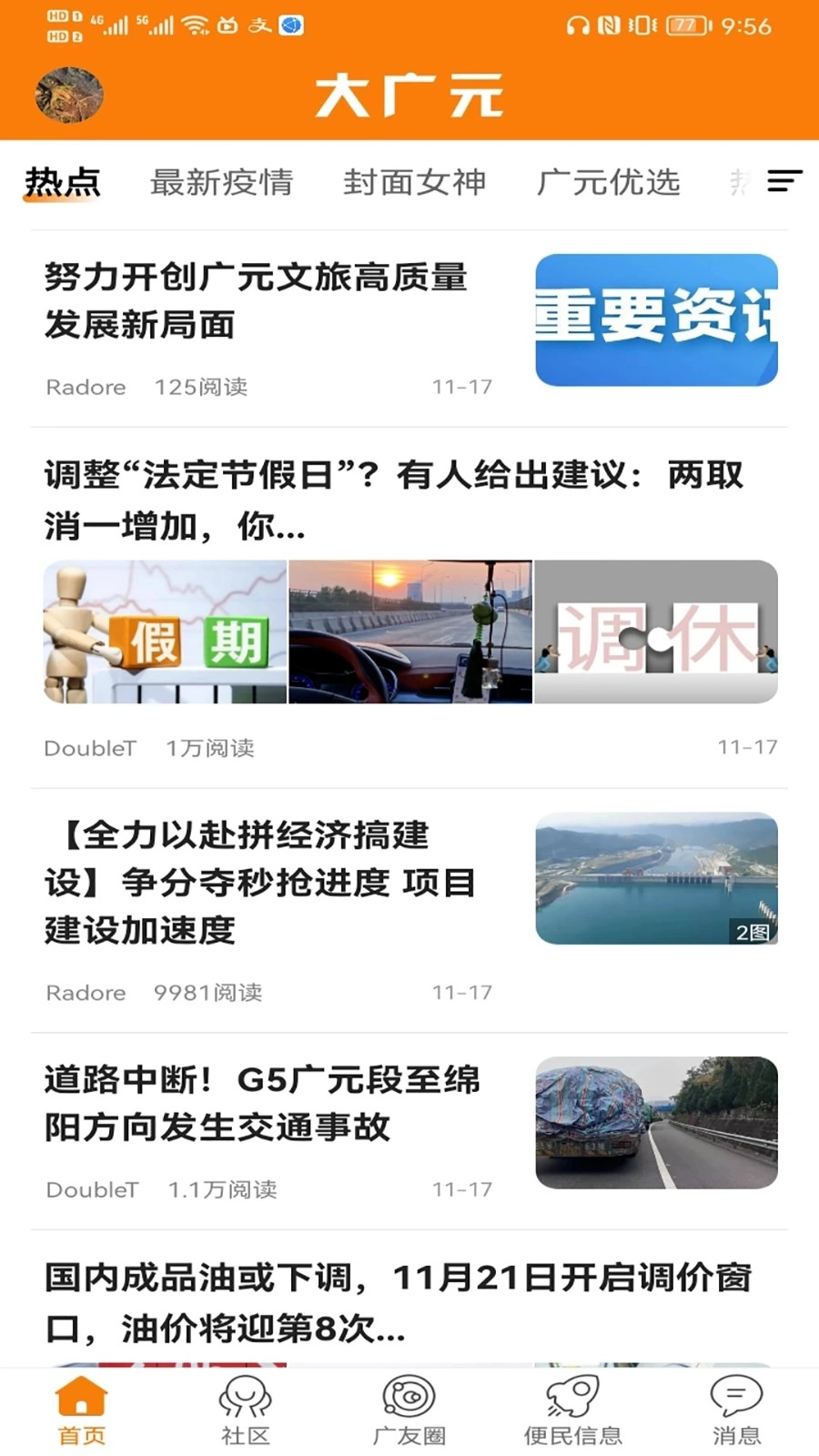Go to the 消息 tab
The width and height of the screenshot is (819, 1456).
736,1410
